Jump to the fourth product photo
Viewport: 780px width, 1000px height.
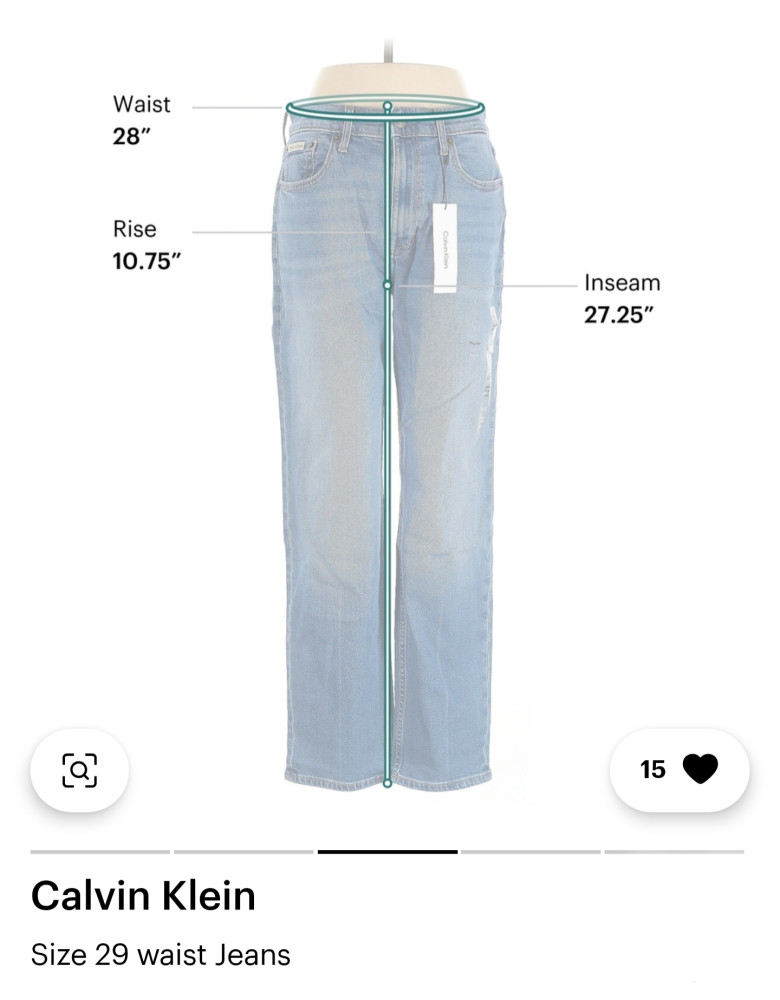tap(530, 852)
